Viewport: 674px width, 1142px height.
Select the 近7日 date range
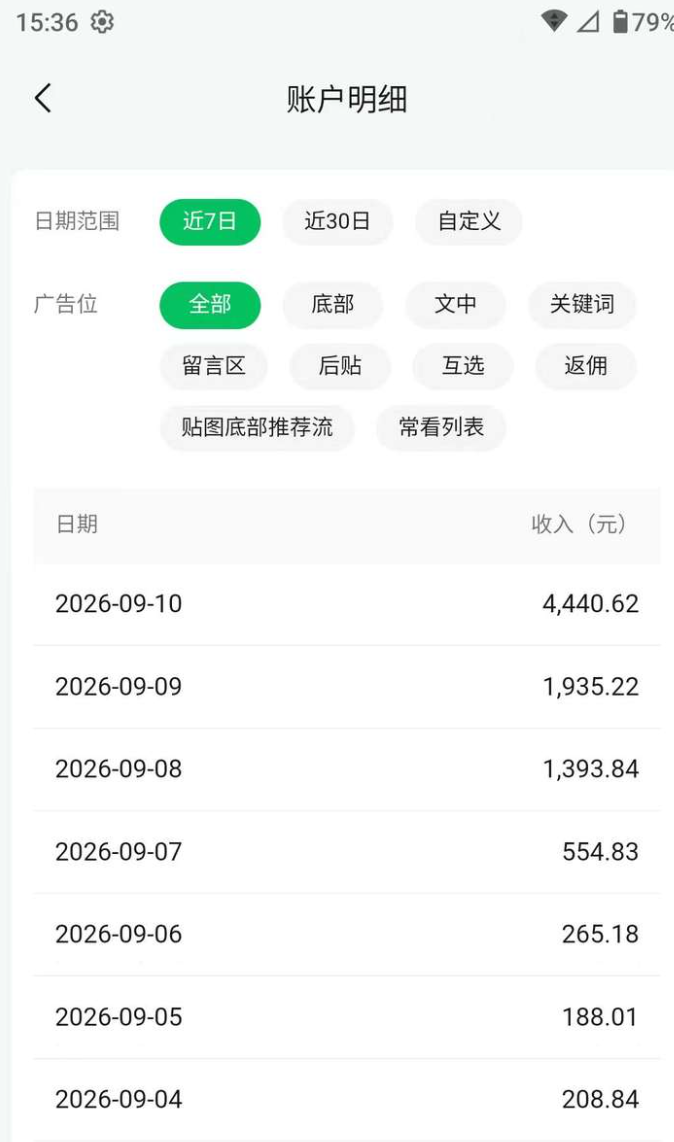coord(210,221)
